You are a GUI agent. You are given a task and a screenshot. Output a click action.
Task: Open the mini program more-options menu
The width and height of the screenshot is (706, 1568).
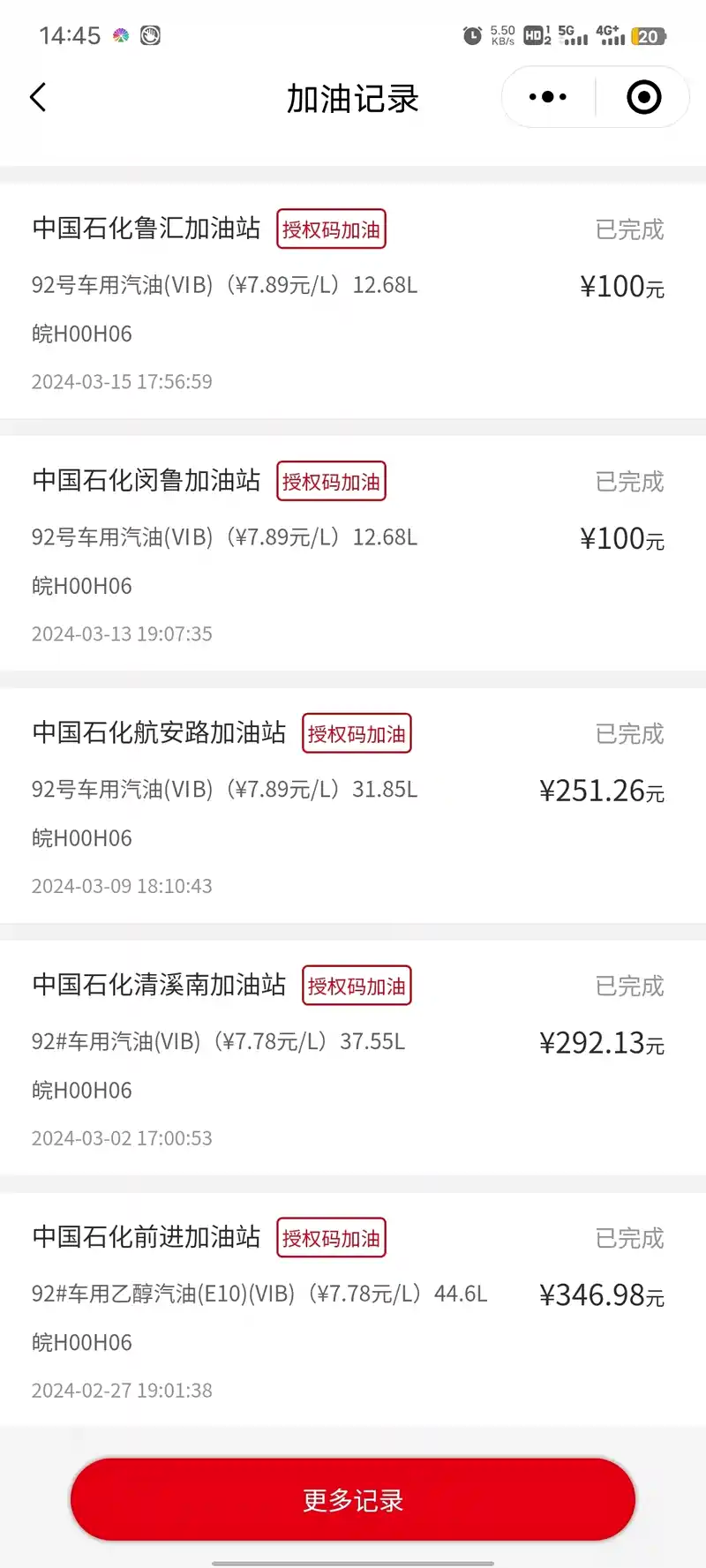(548, 97)
